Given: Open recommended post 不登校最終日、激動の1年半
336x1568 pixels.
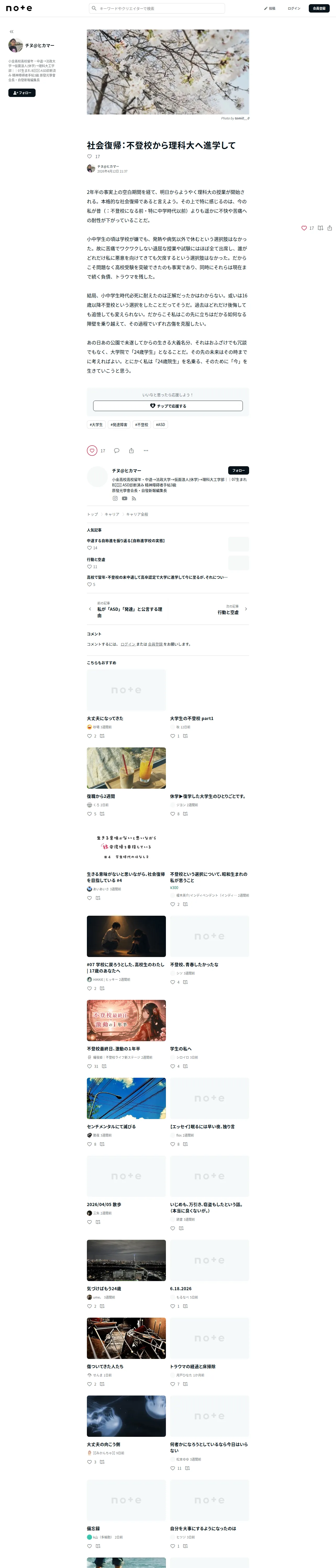Looking at the screenshot, I should tap(113, 1049).
